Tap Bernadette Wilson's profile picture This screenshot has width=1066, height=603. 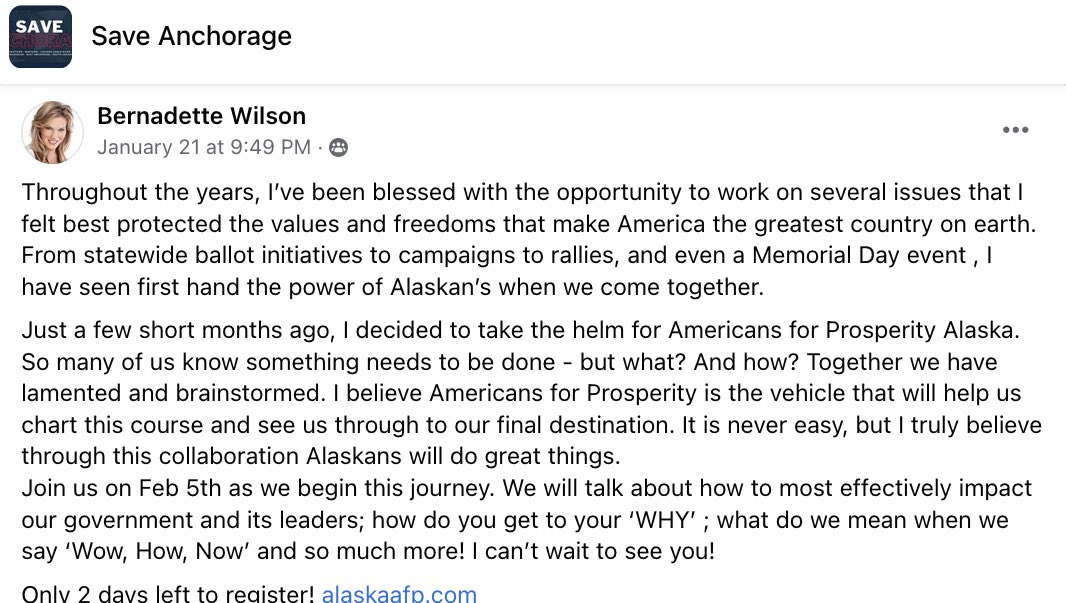pos(52,132)
